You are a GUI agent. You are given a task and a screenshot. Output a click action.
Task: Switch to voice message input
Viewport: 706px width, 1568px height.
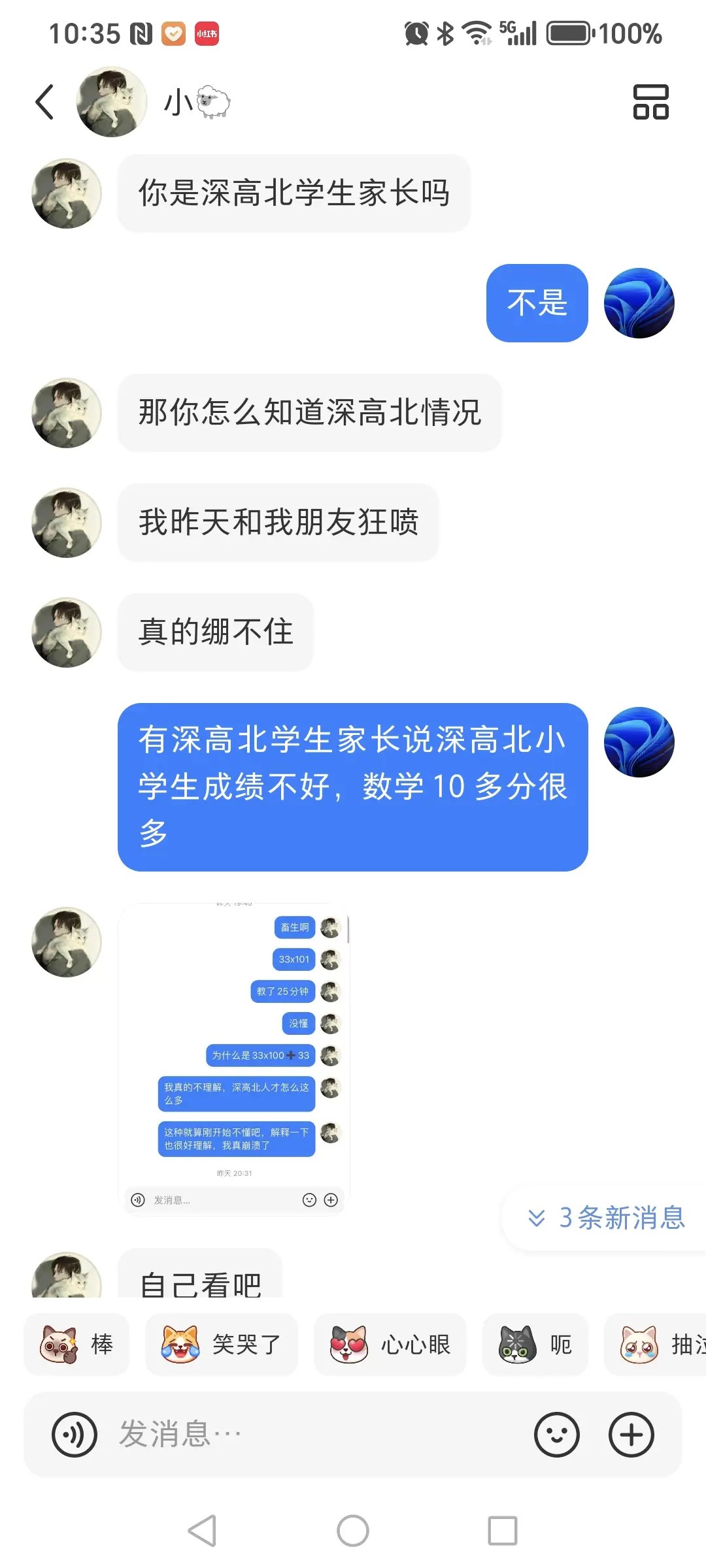pyautogui.click(x=75, y=1435)
